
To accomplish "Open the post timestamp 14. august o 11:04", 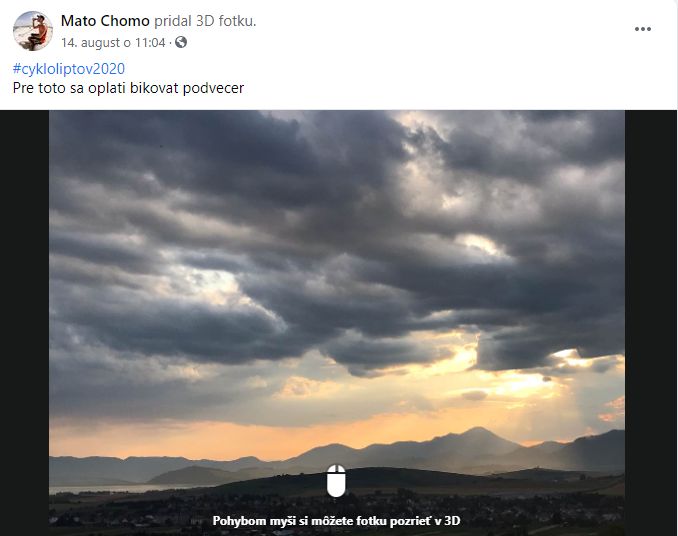I will [114, 43].
